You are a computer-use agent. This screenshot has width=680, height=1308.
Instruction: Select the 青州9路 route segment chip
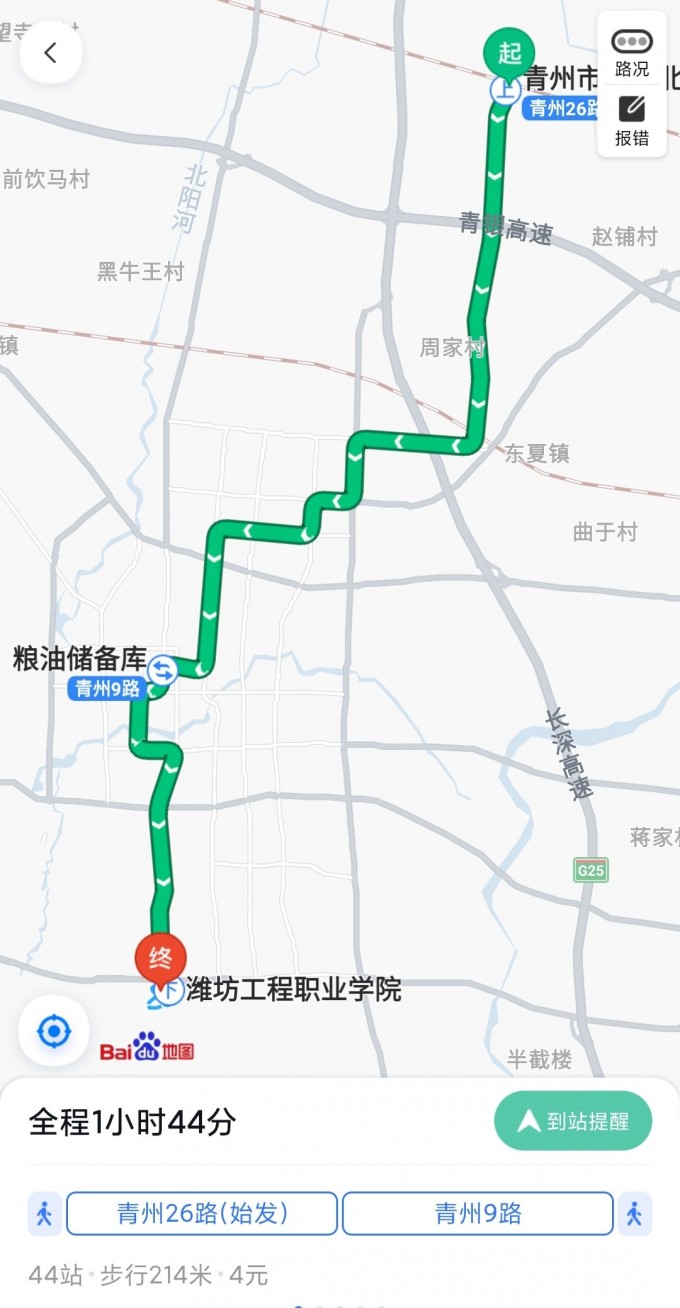click(x=477, y=1214)
